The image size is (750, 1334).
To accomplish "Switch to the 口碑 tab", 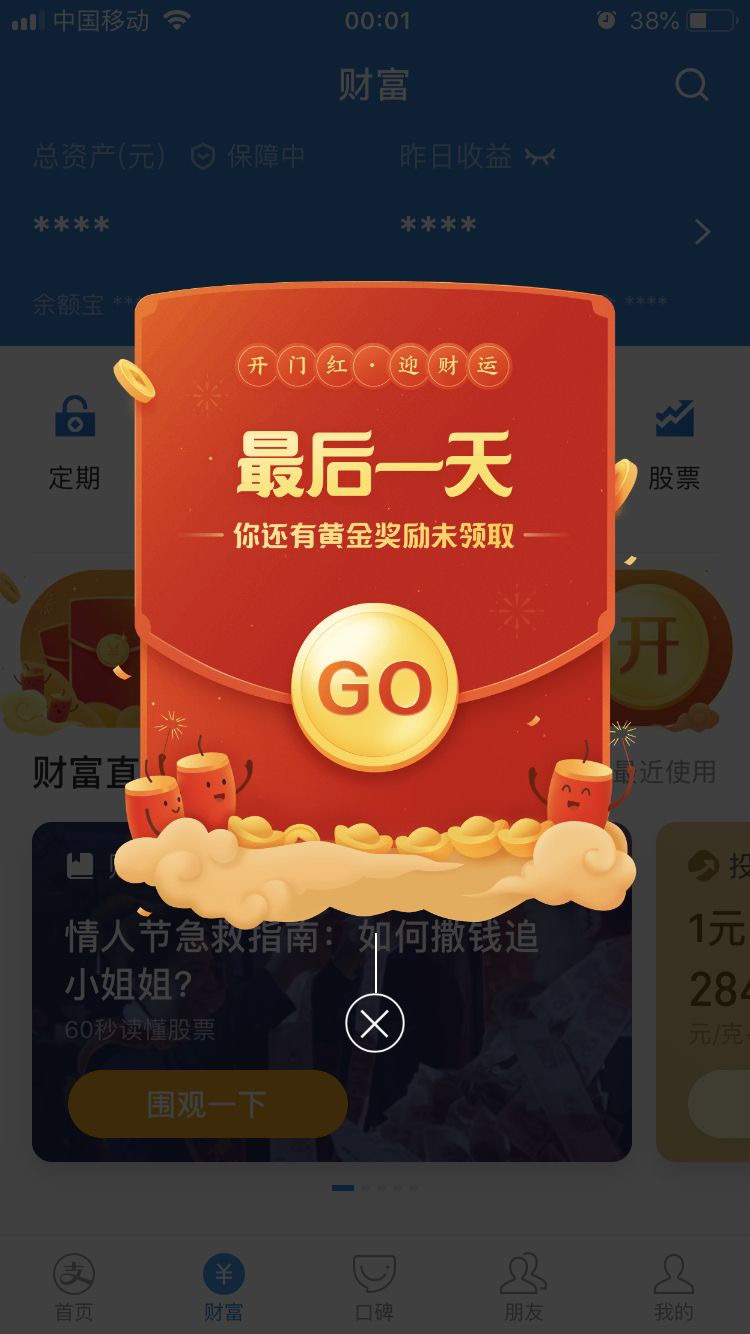I will point(374,1287).
